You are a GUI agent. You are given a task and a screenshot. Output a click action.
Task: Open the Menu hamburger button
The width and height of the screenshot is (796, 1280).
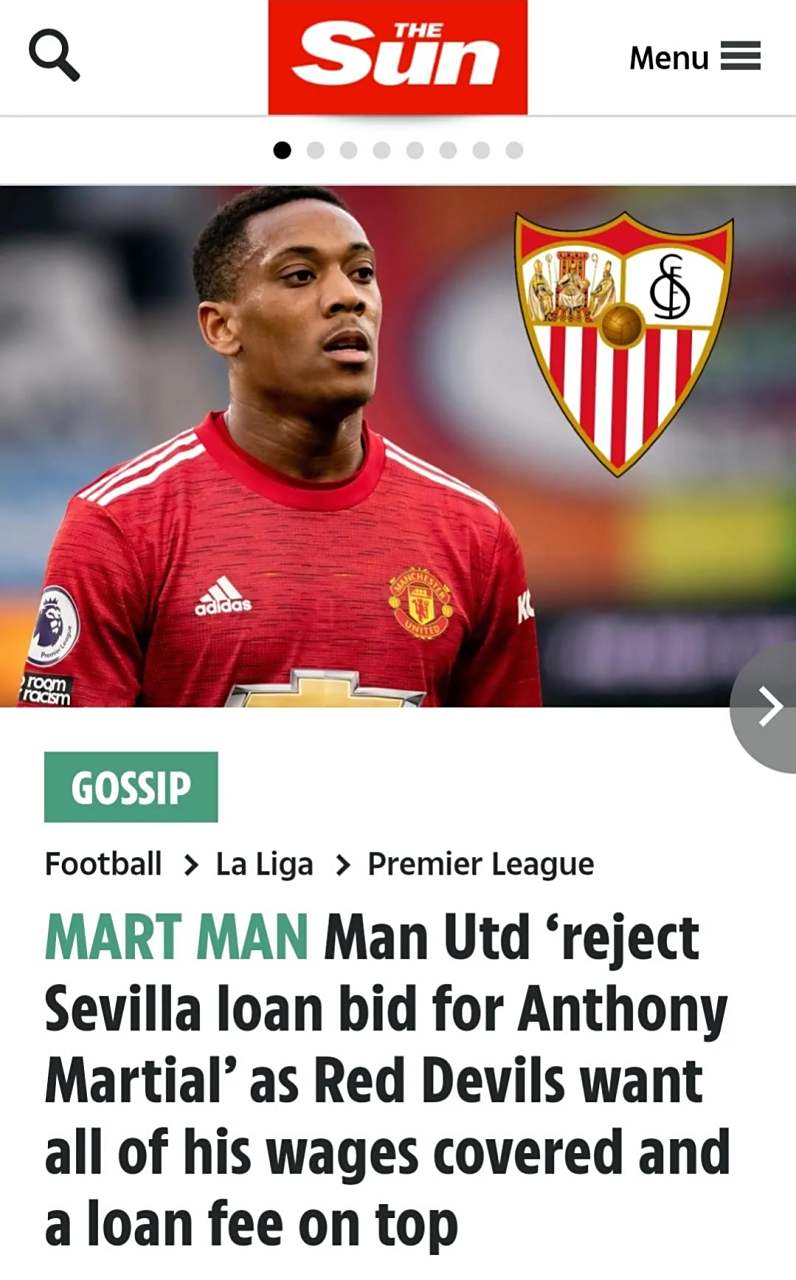click(x=694, y=57)
